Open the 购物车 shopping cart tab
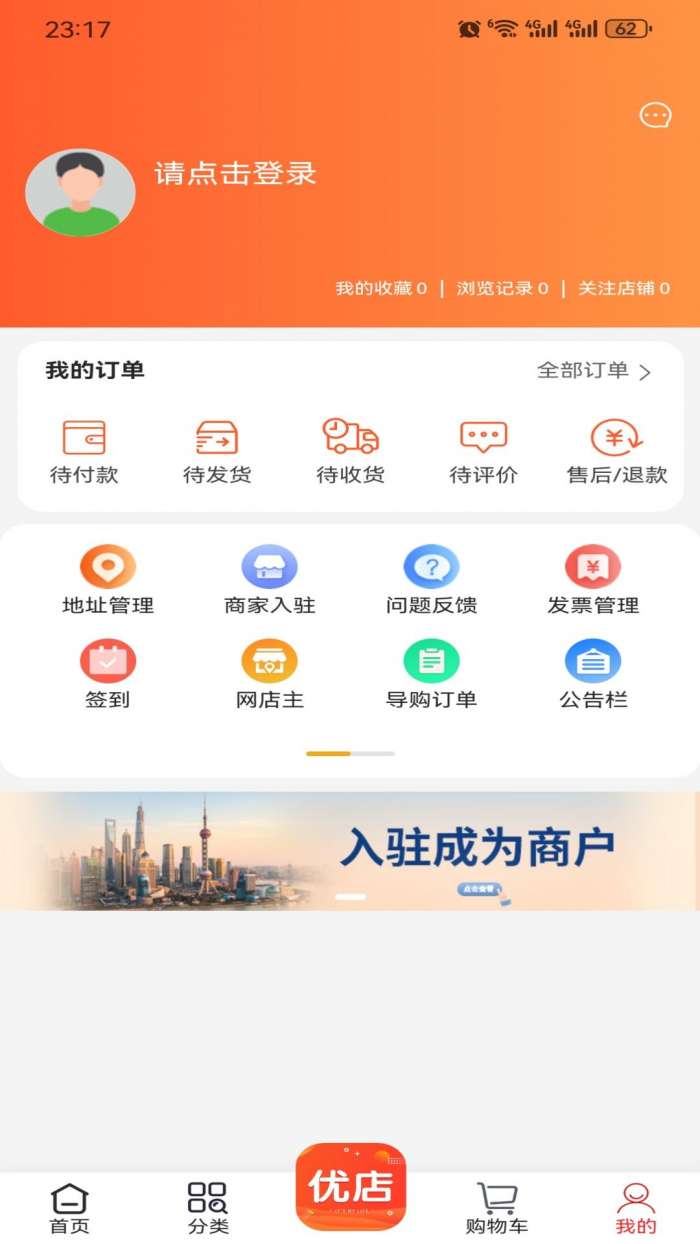 pyautogui.click(x=497, y=1208)
